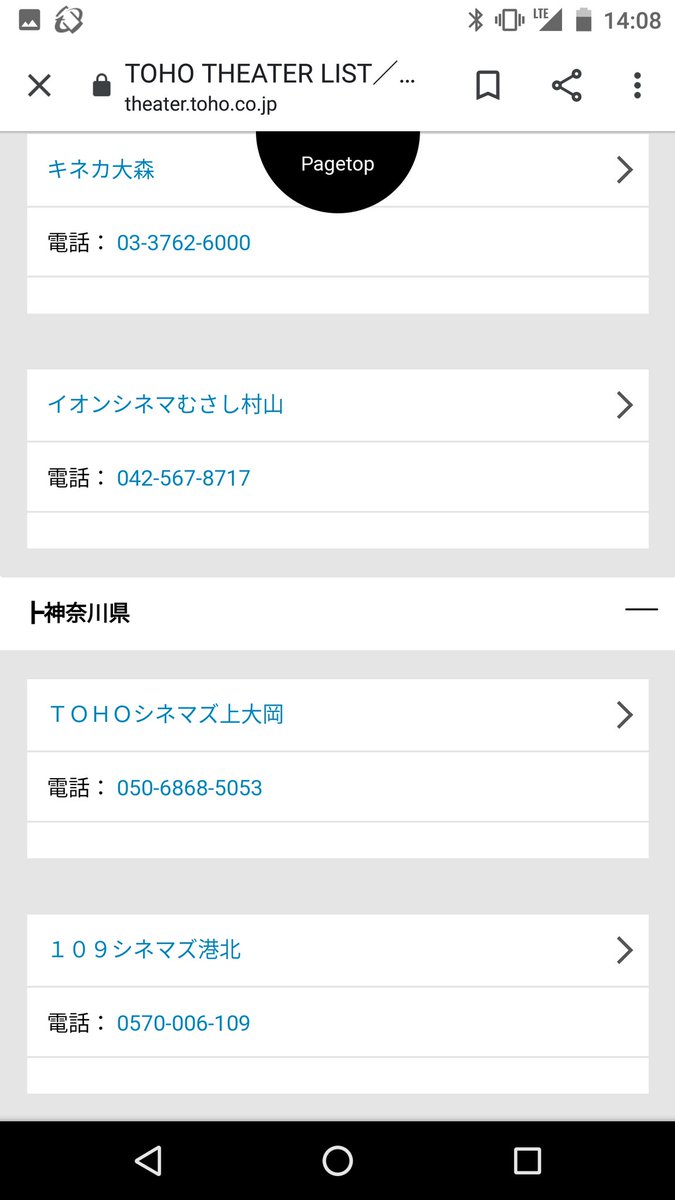Open the browser overflow menu
The image size is (675, 1200).
pyautogui.click(x=637, y=86)
